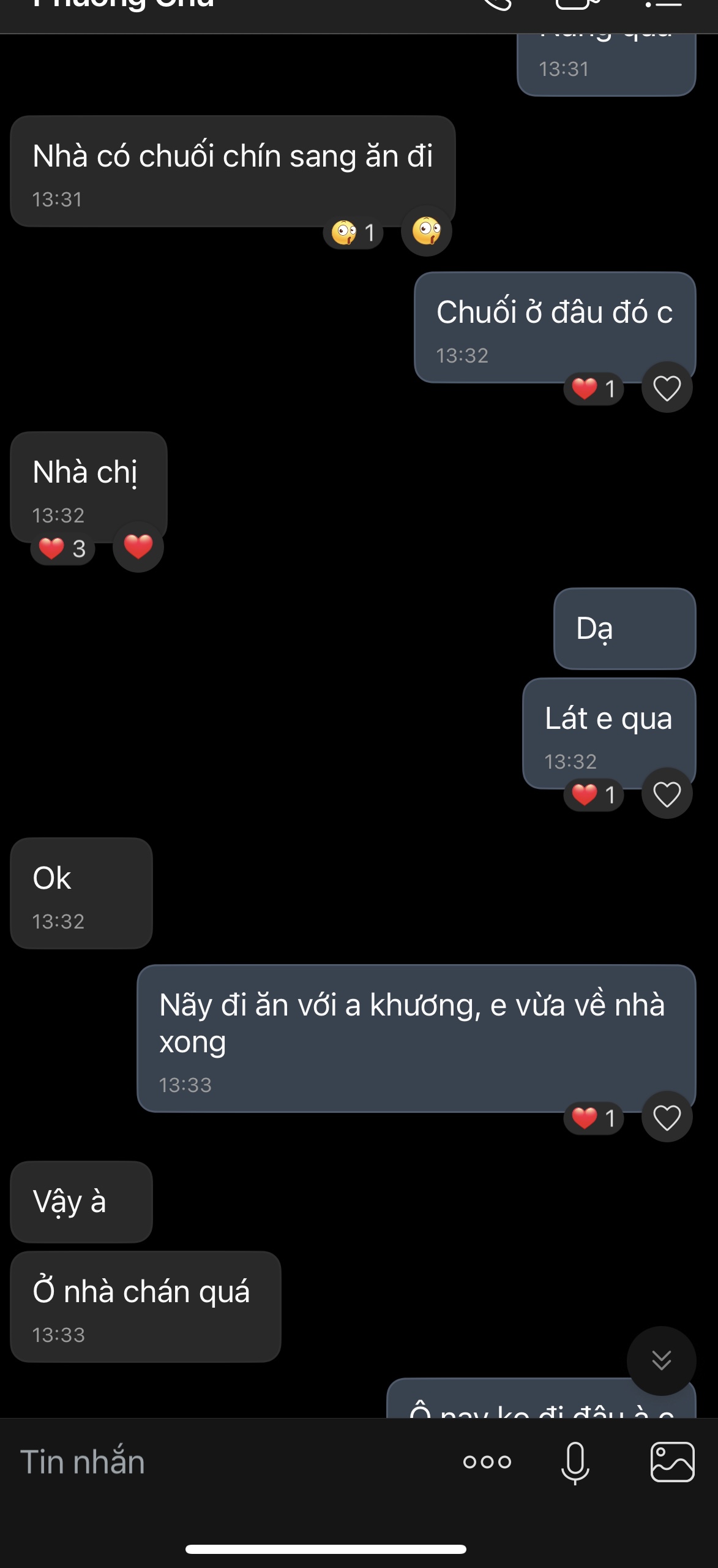The height and width of the screenshot is (1568, 718).
Task: Open the three-dots more options button
Action: (487, 1463)
